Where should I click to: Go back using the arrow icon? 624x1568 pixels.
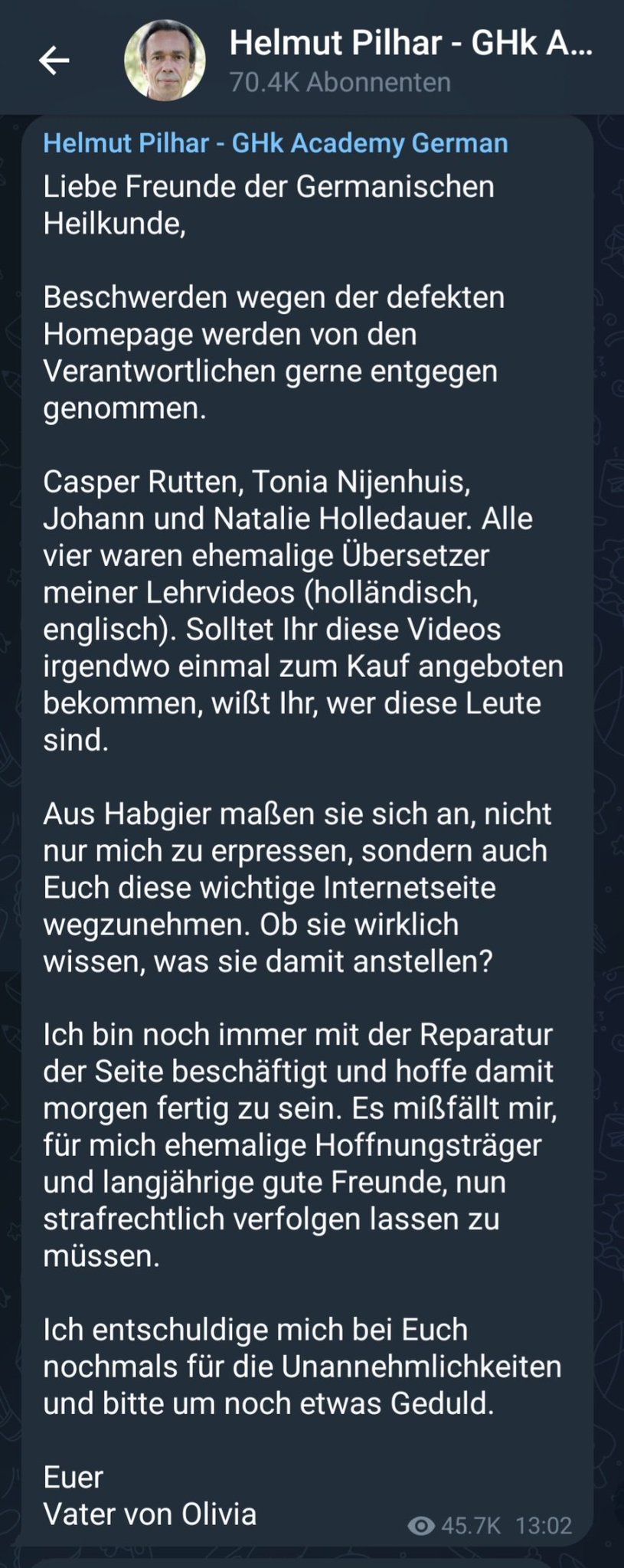tap(54, 60)
